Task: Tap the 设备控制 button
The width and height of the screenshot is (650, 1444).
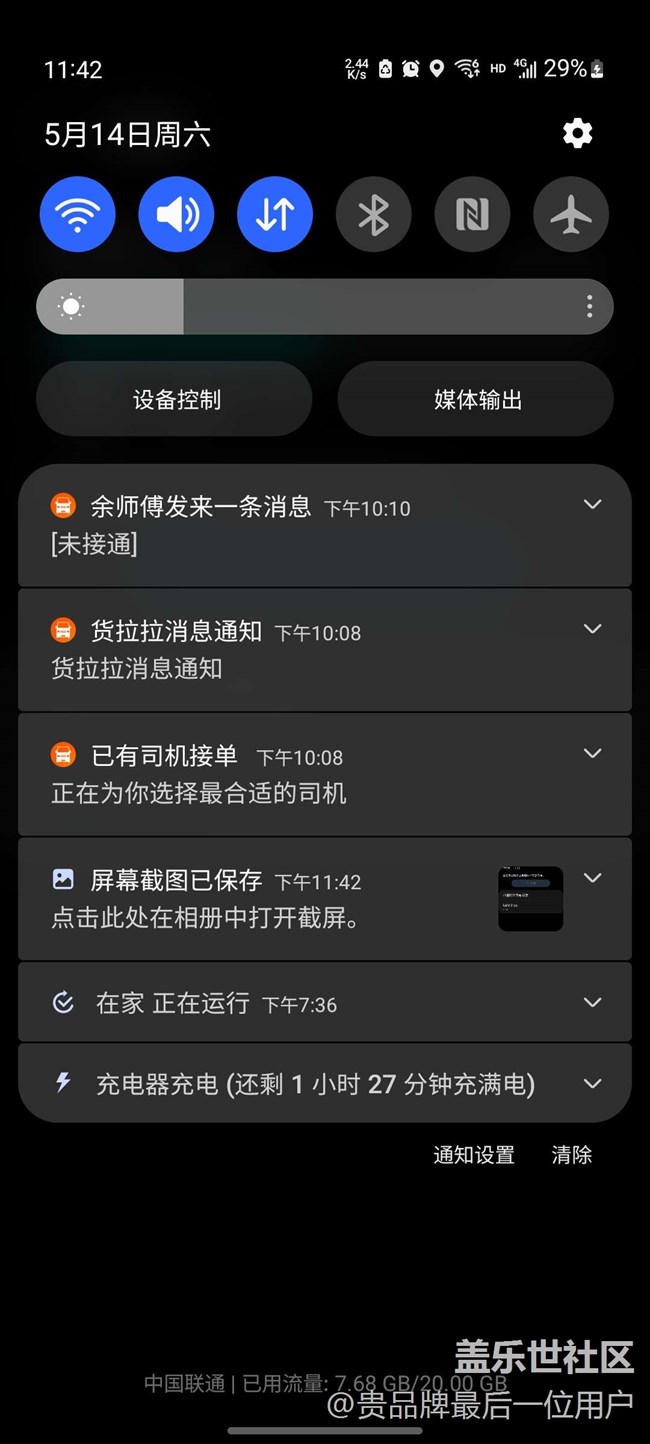Action: [175, 400]
